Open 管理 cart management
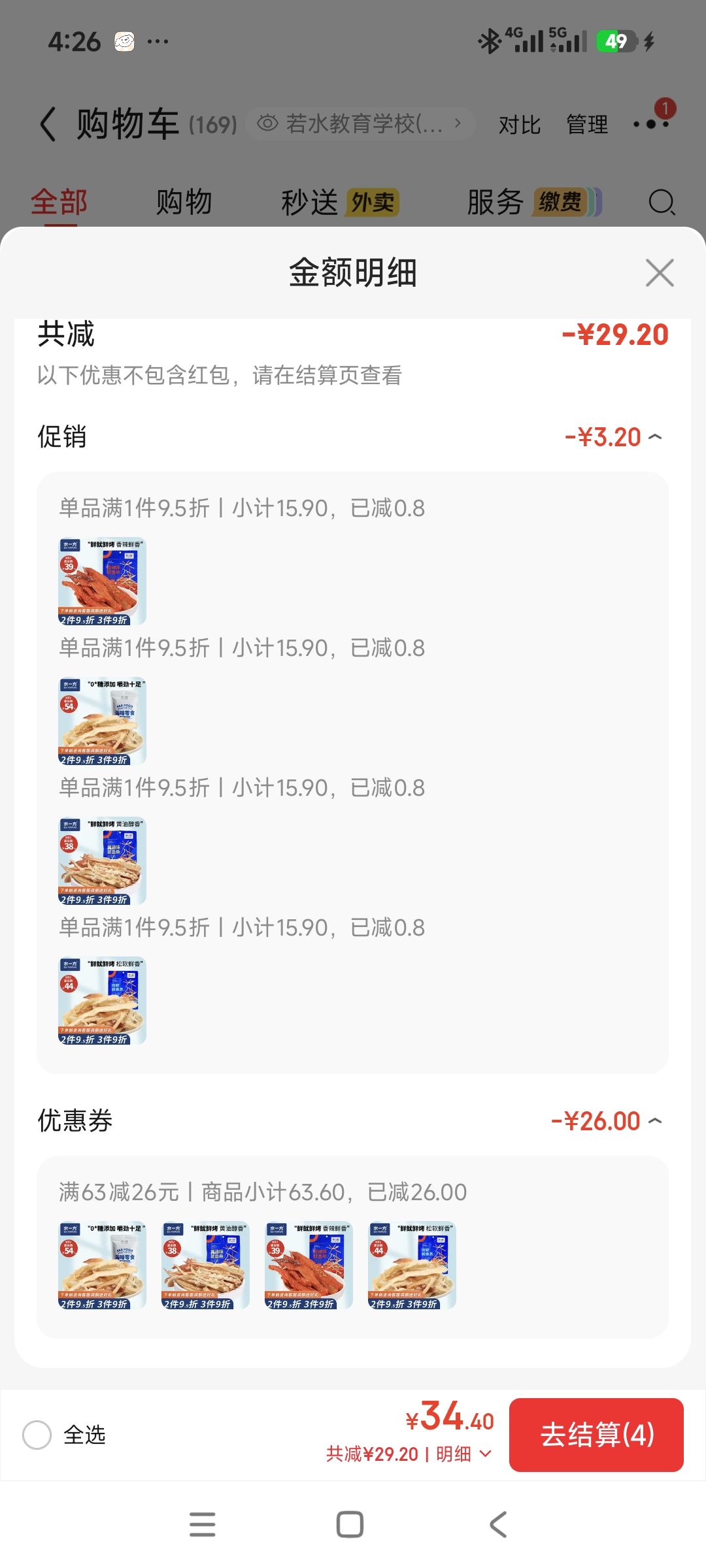This screenshot has height=1568, width=706. (587, 125)
